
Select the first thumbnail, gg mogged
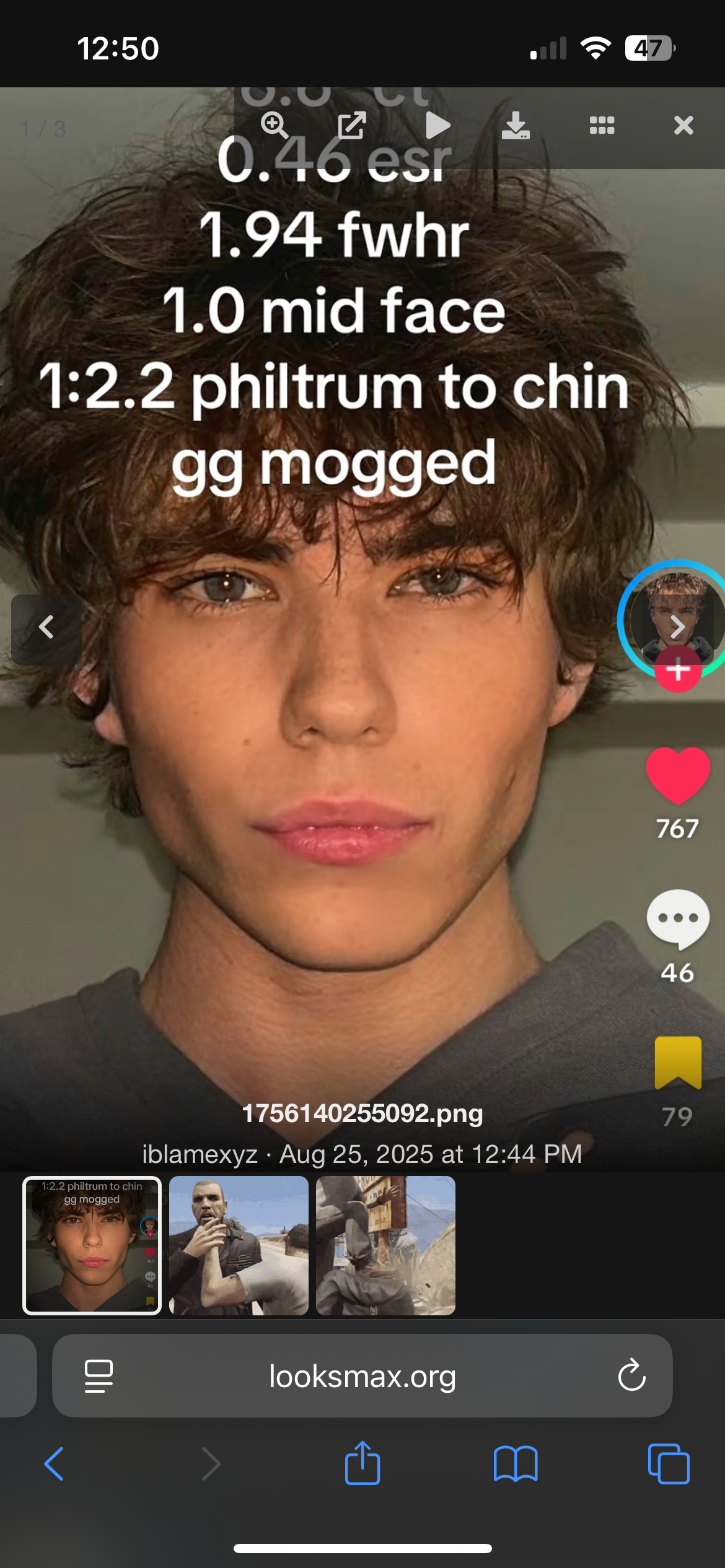click(x=92, y=1245)
